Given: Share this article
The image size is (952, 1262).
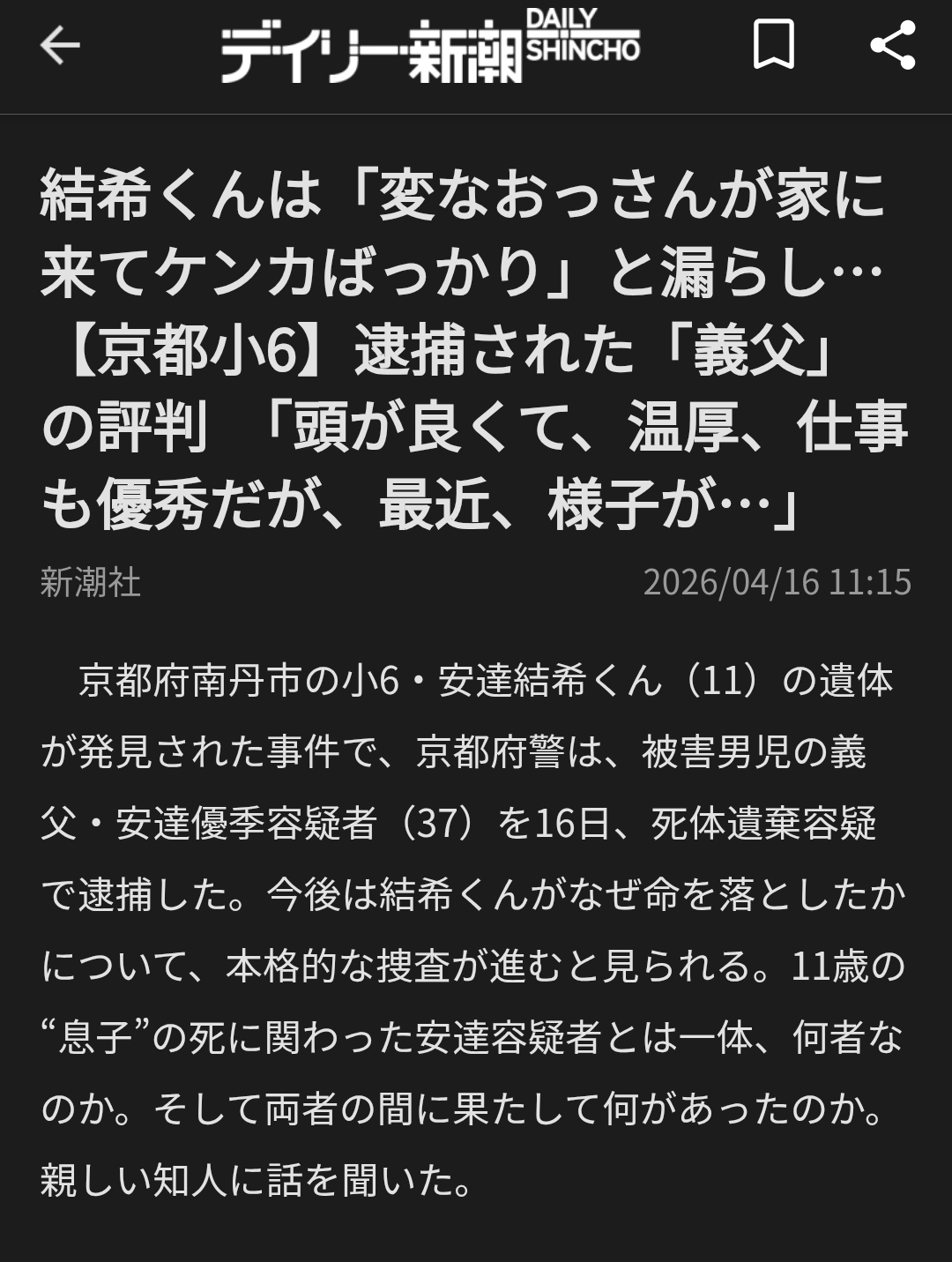Looking at the screenshot, I should tap(891, 45).
